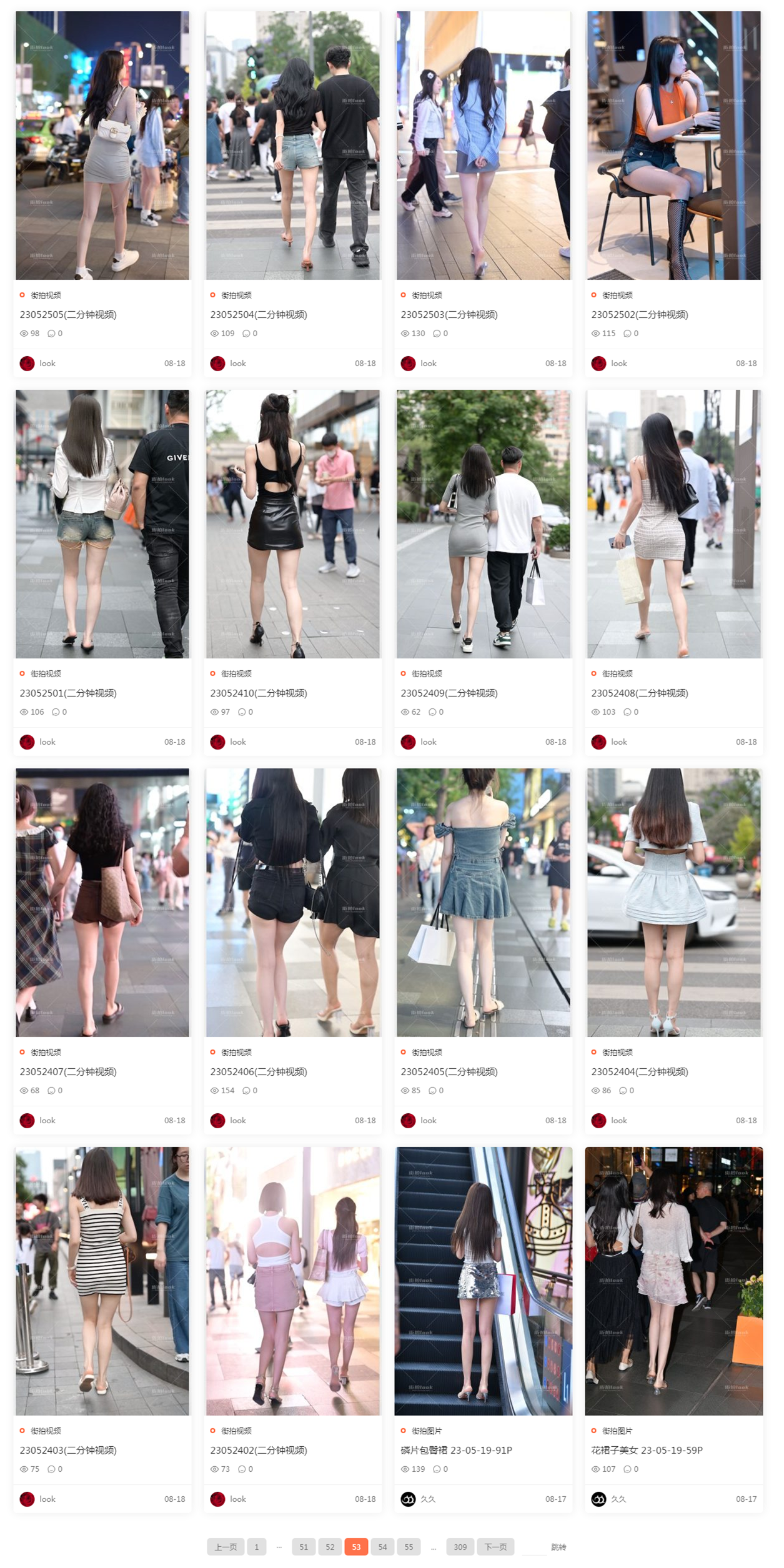
Task: Open the video card 23052505(二分钟视频)
Action: [68, 314]
